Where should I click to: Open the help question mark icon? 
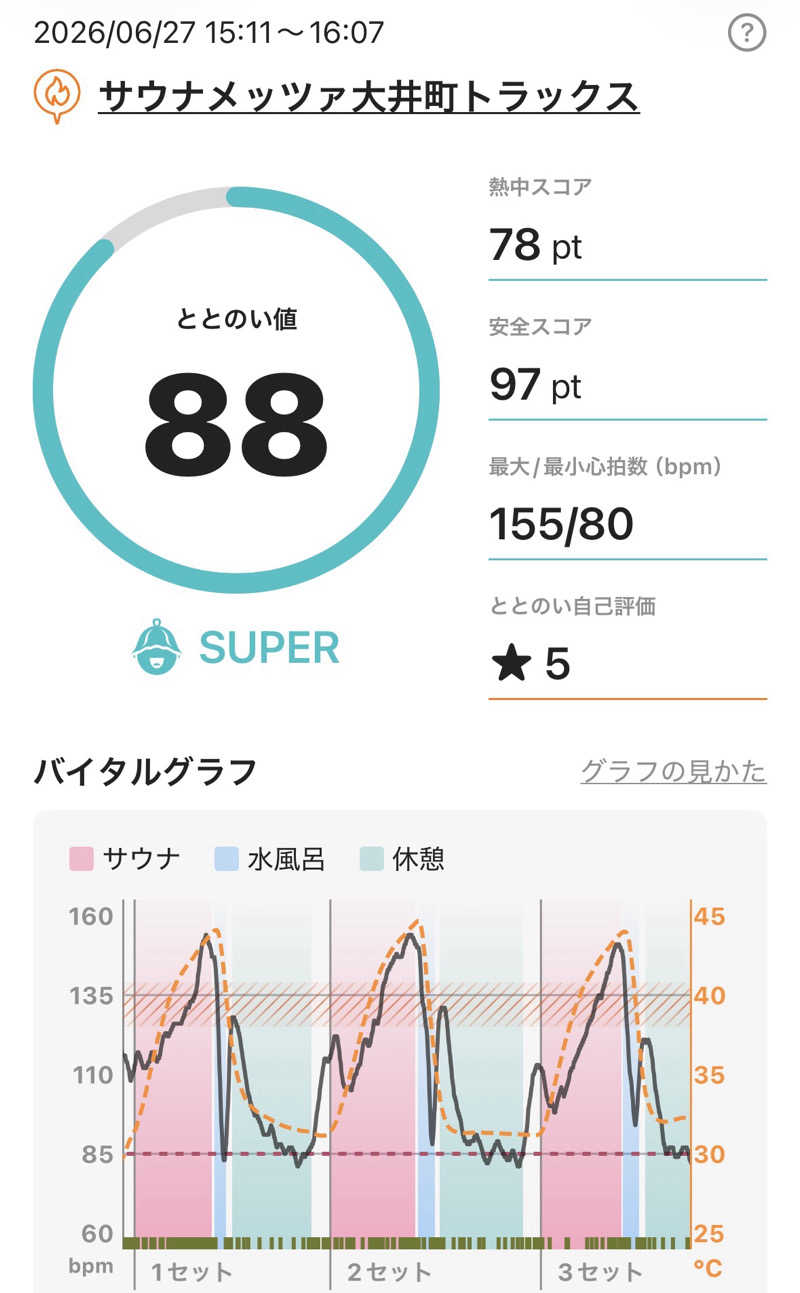(x=746, y=34)
